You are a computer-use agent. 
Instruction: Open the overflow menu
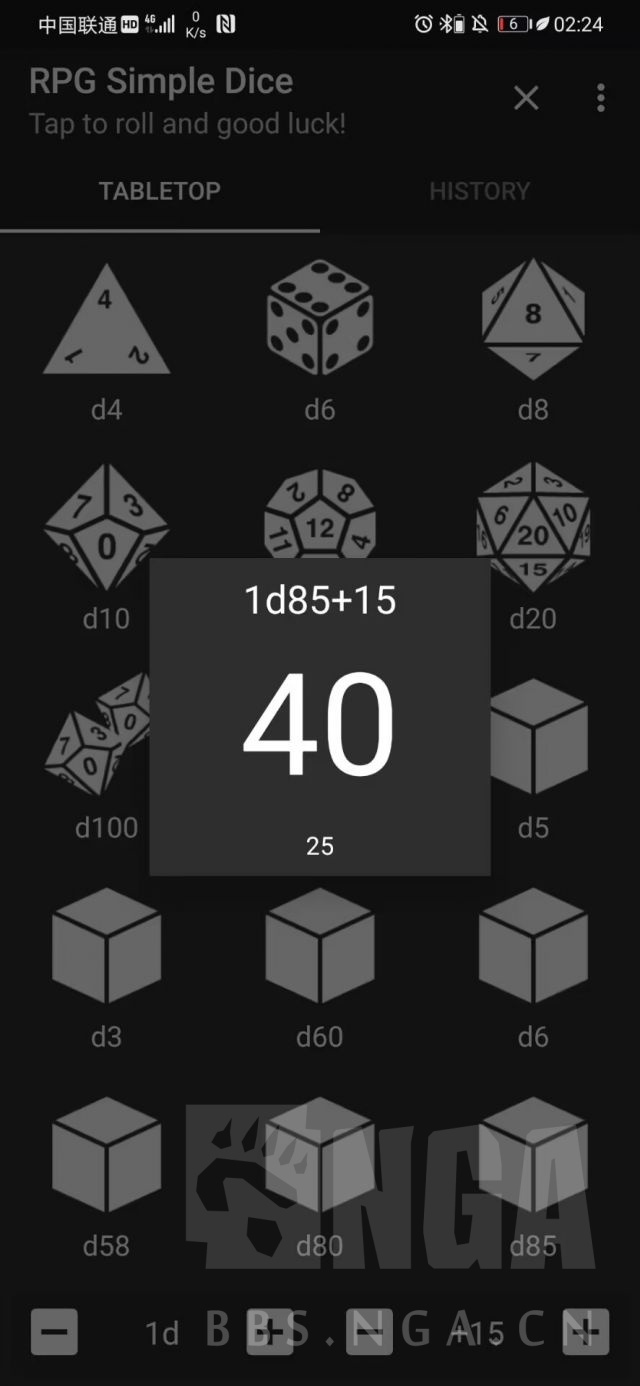pos(600,98)
